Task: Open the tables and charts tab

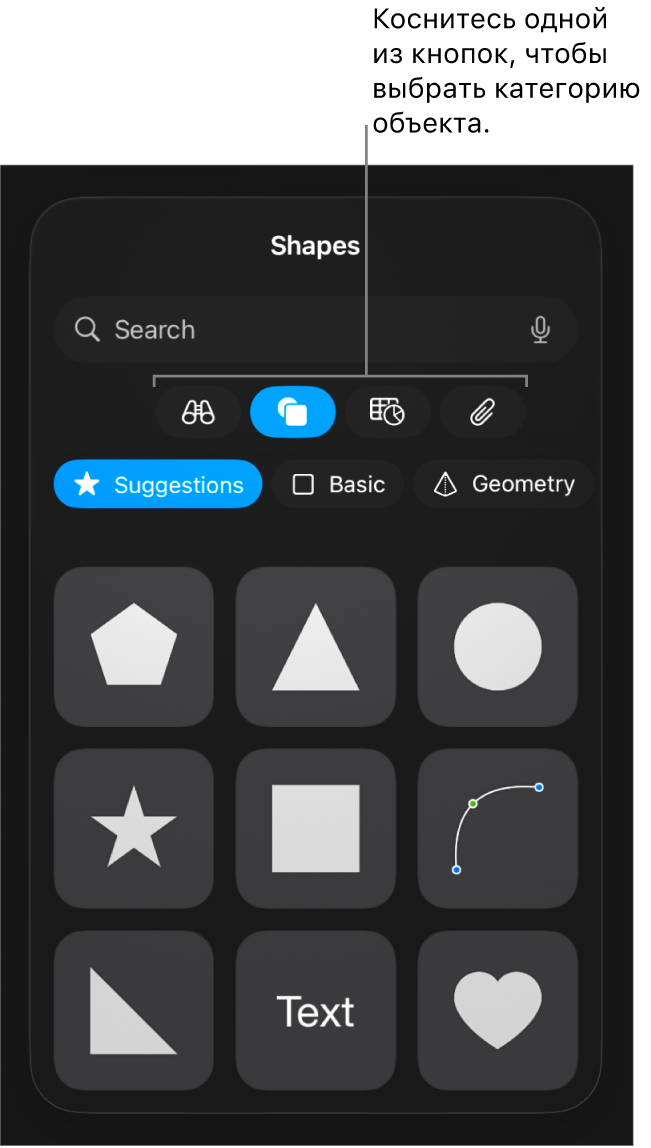Action: point(387,412)
